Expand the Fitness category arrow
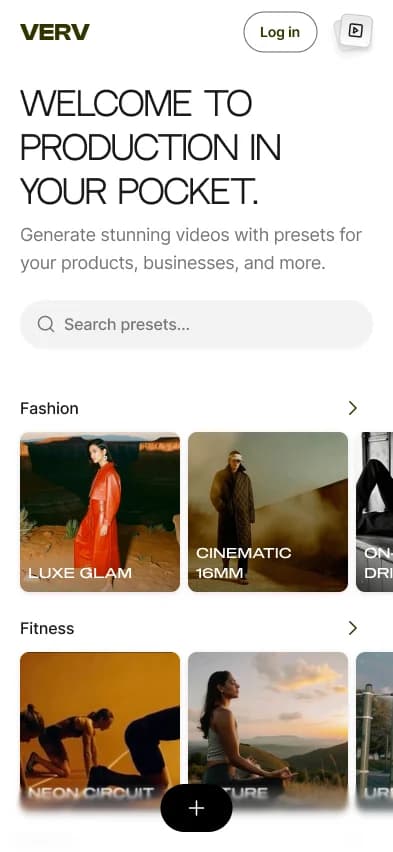 click(353, 628)
